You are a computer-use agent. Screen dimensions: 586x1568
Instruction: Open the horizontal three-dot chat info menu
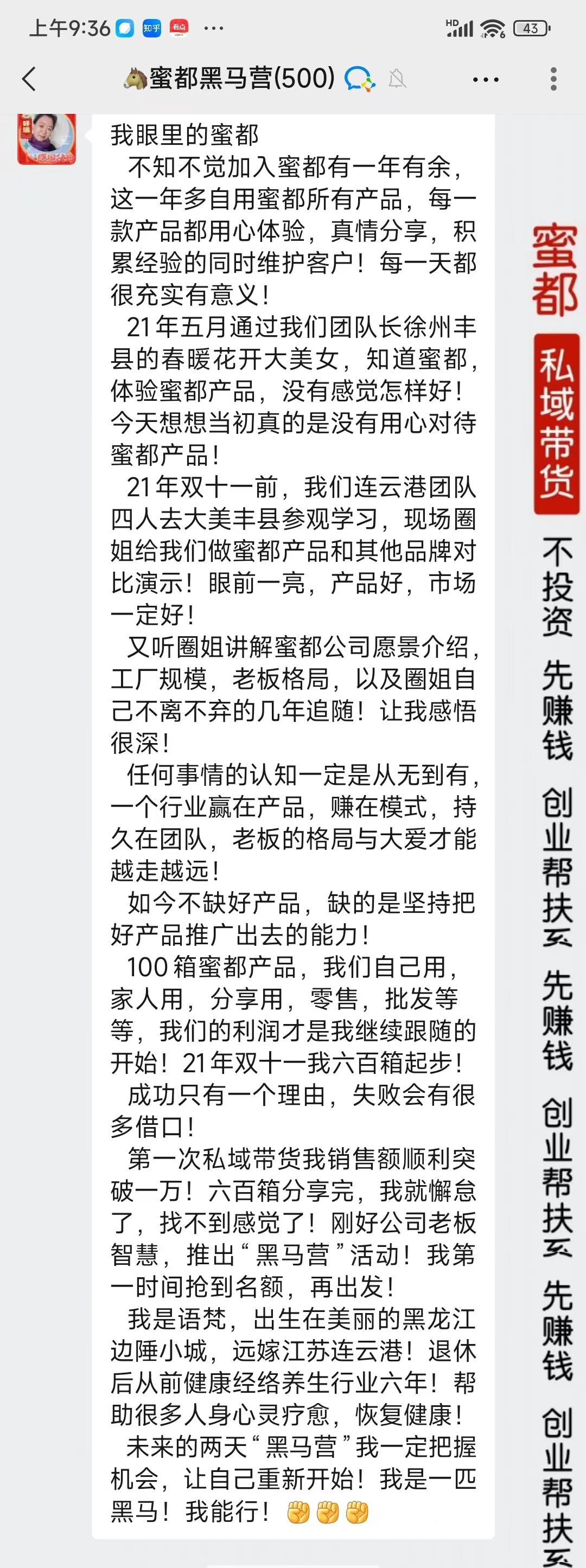tap(486, 79)
